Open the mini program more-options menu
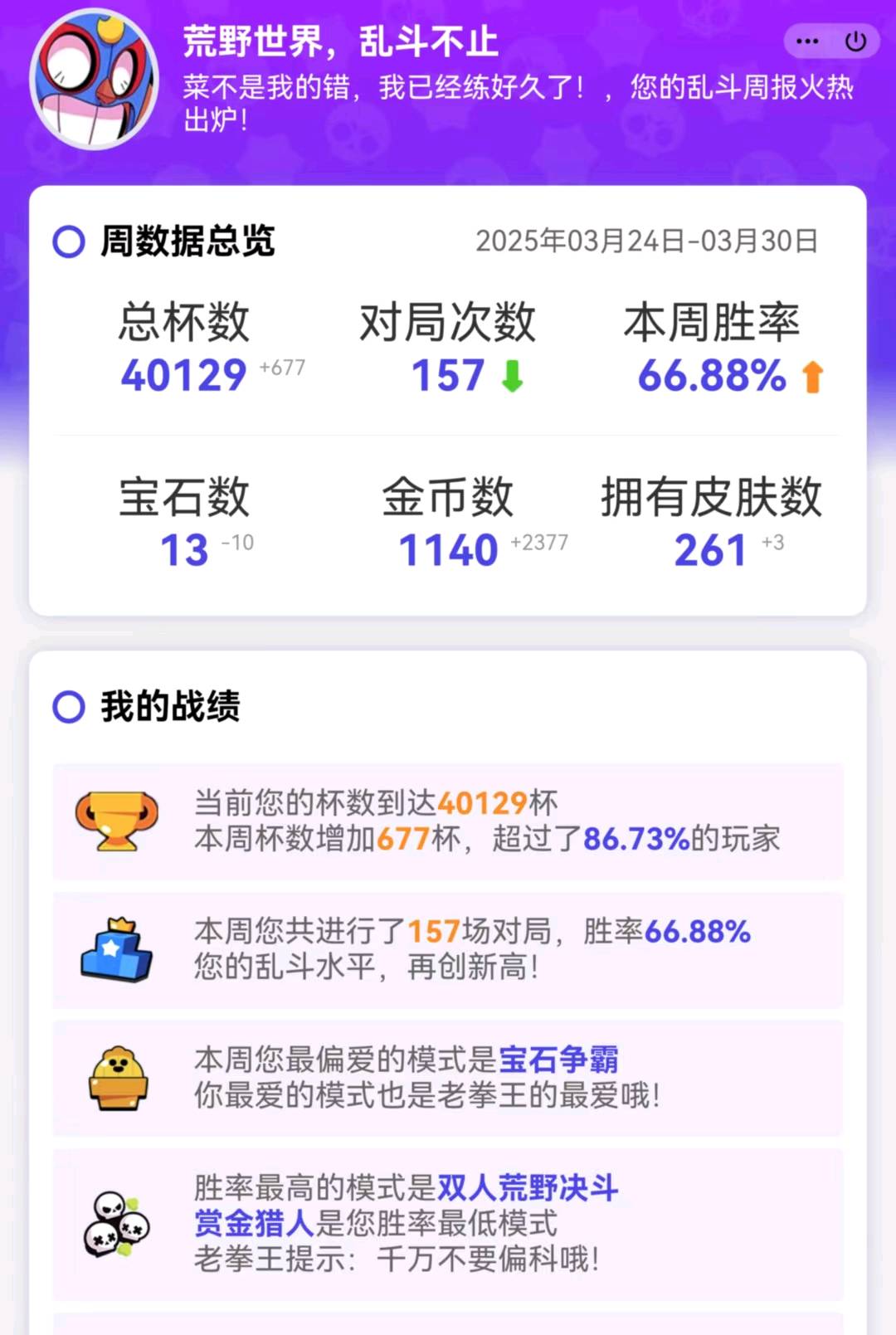The height and width of the screenshot is (1335, 896). (806, 41)
